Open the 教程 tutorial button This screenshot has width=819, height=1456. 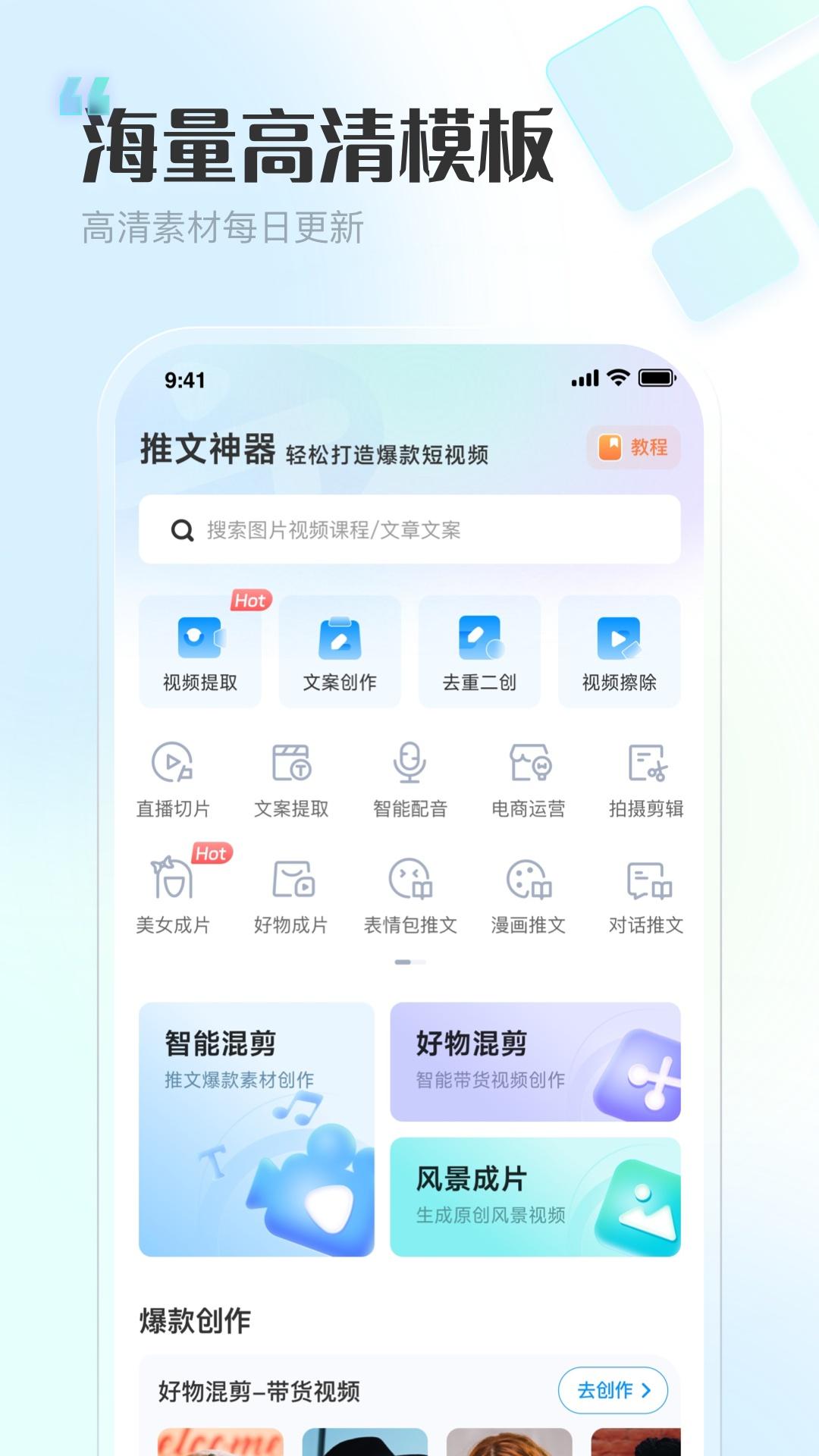tap(635, 448)
